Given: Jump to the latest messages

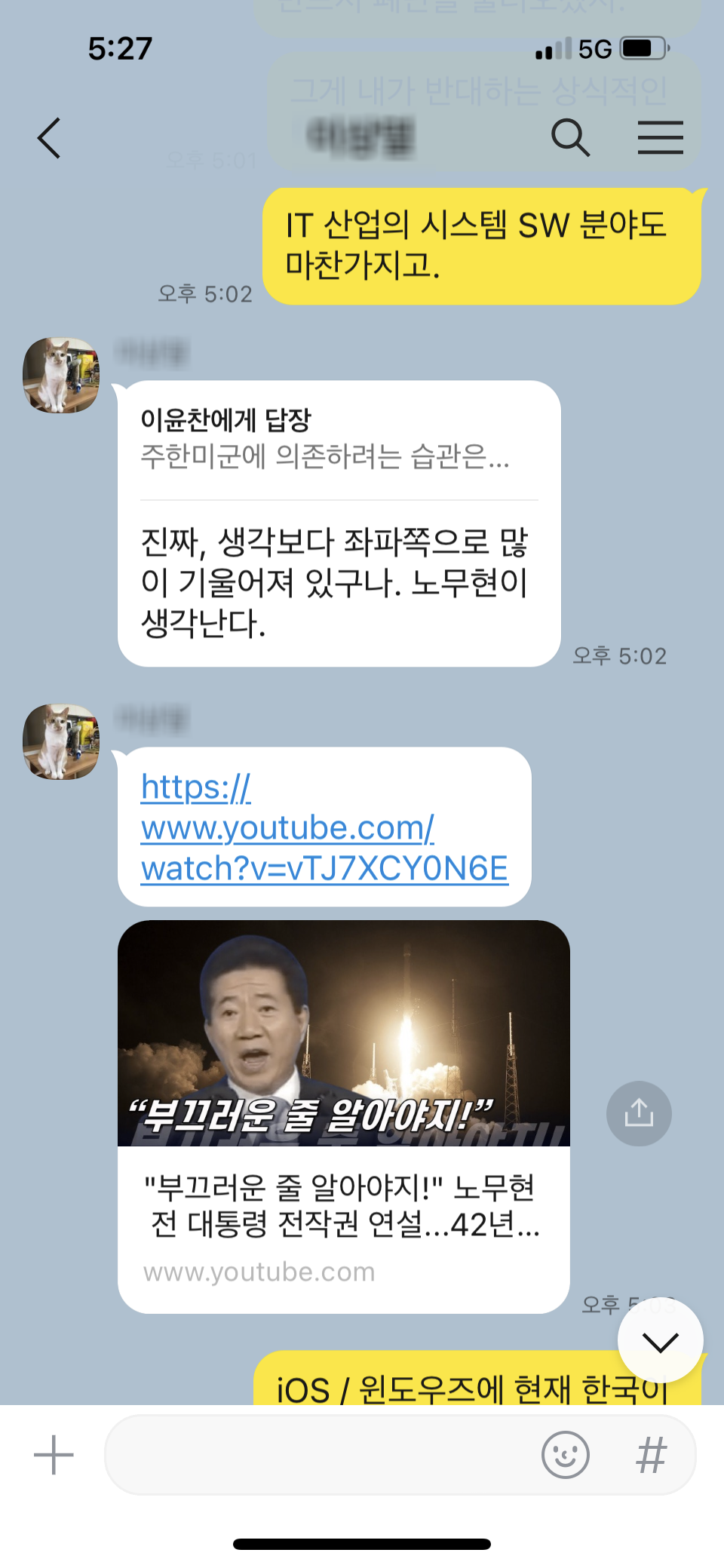Looking at the screenshot, I should pos(661,1341).
